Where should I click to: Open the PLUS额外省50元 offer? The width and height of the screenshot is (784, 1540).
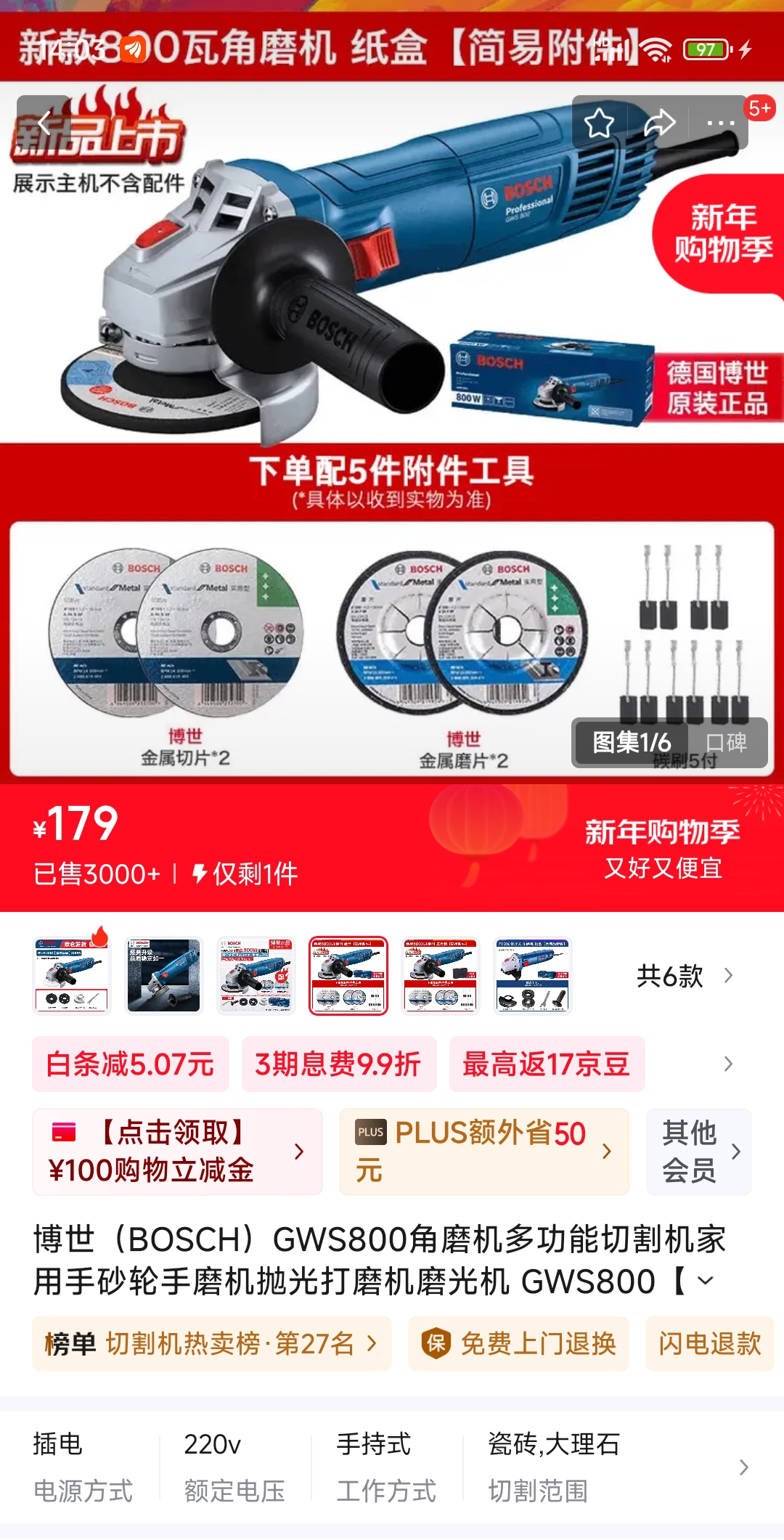(x=483, y=1152)
